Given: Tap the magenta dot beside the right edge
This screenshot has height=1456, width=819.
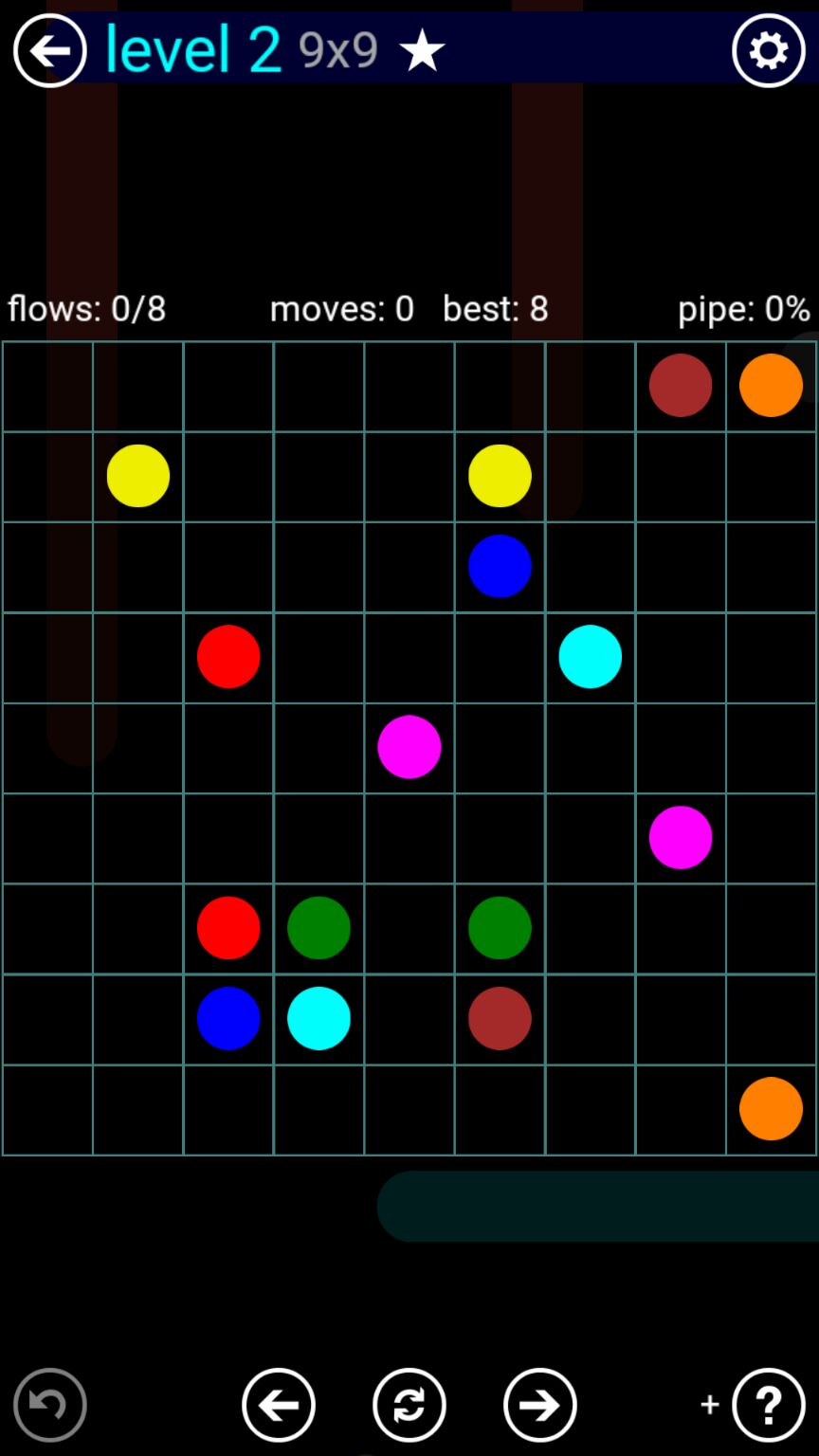Looking at the screenshot, I should 681,837.
